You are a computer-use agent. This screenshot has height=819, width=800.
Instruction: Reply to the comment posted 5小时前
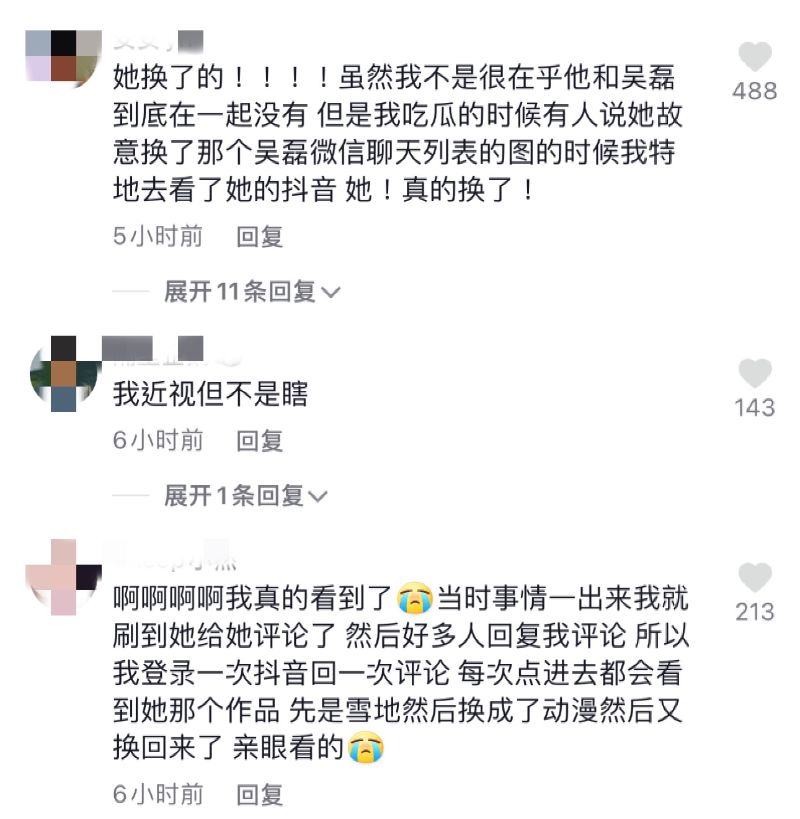260,237
